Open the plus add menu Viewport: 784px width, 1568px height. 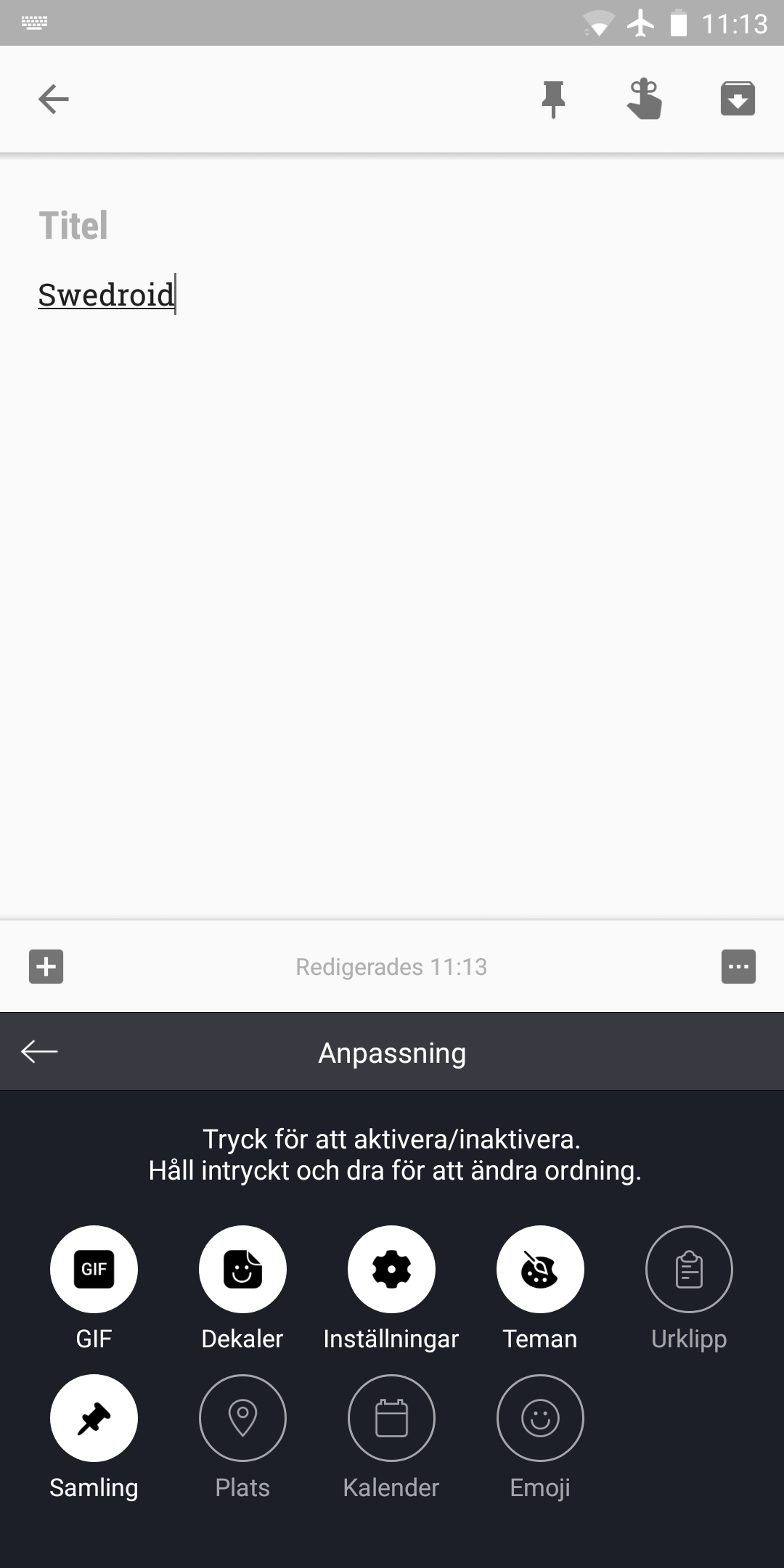pos(46,966)
